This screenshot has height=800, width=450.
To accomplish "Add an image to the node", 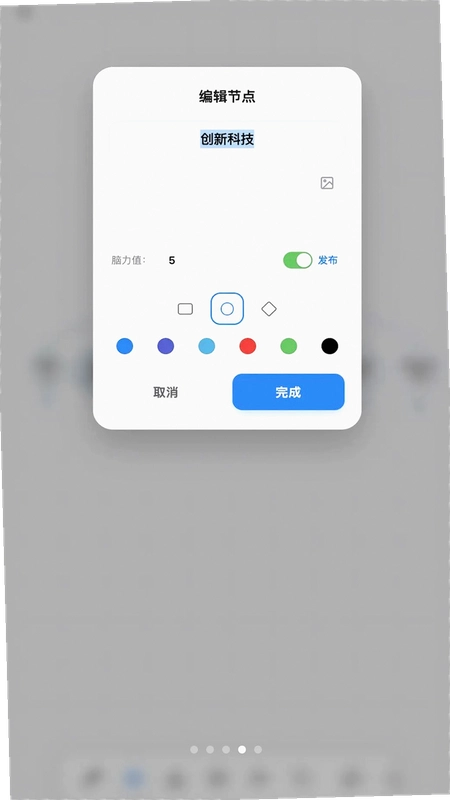I will coord(327,183).
